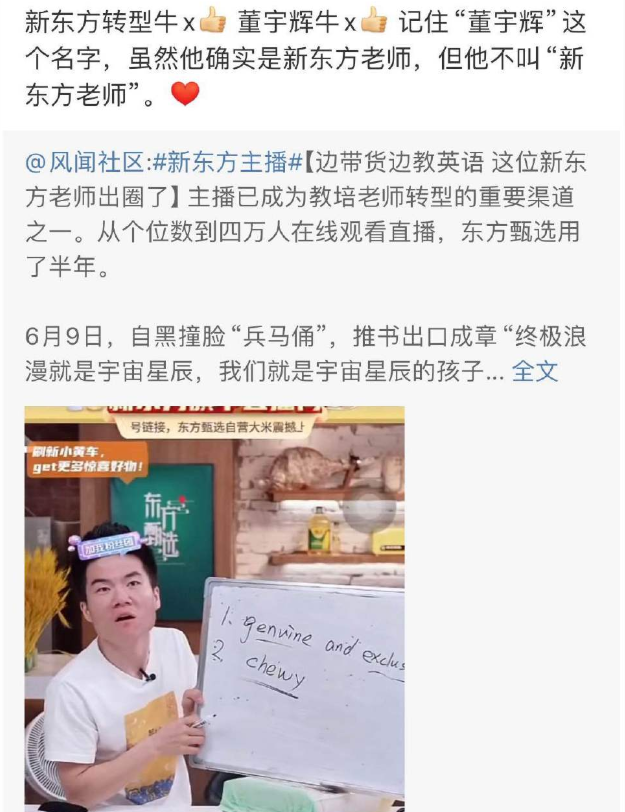This screenshot has width=625, height=812.
Task: Open the livestream photo in the repost
Action: click(214, 607)
